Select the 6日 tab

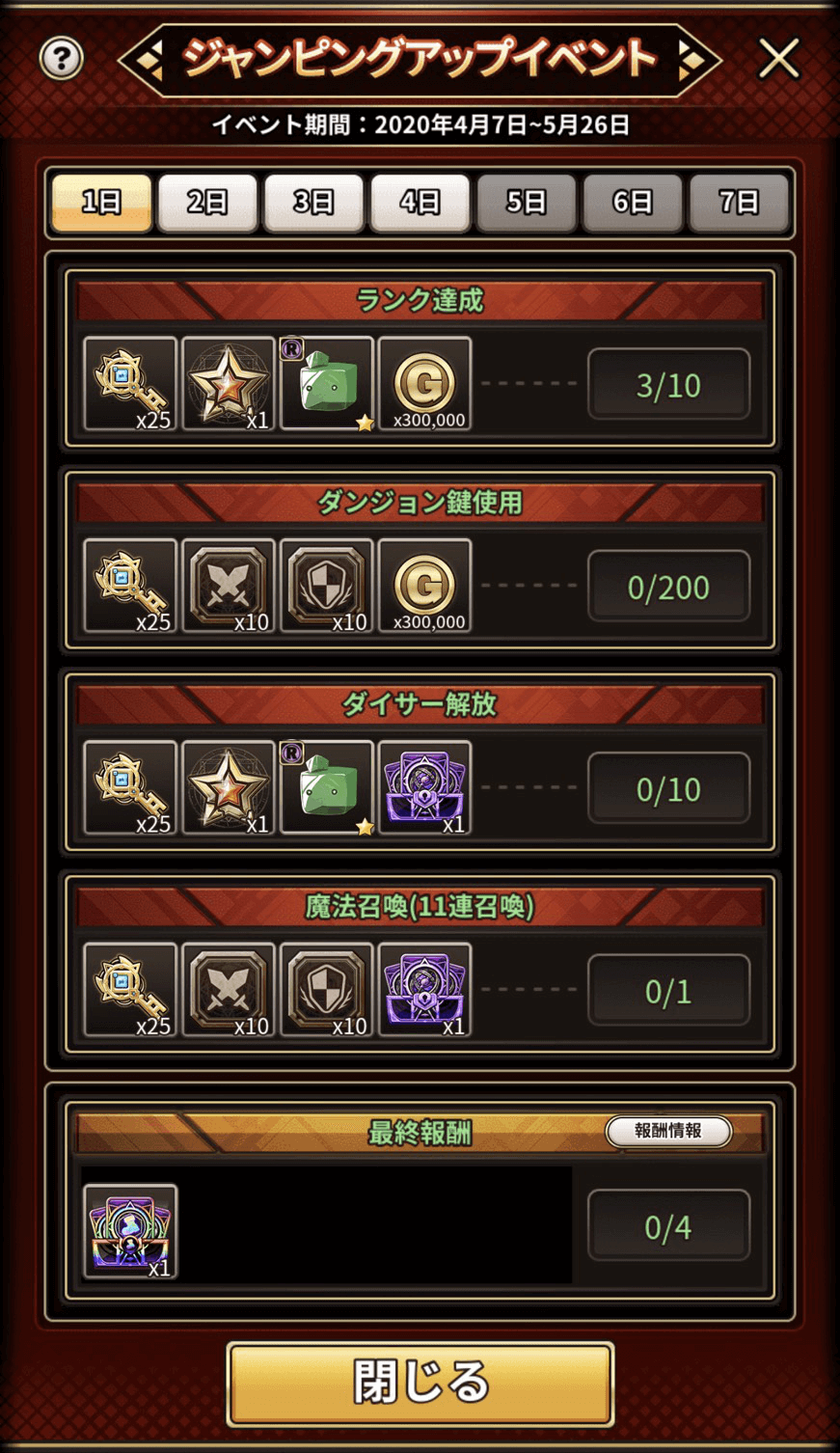pyautogui.click(x=633, y=203)
